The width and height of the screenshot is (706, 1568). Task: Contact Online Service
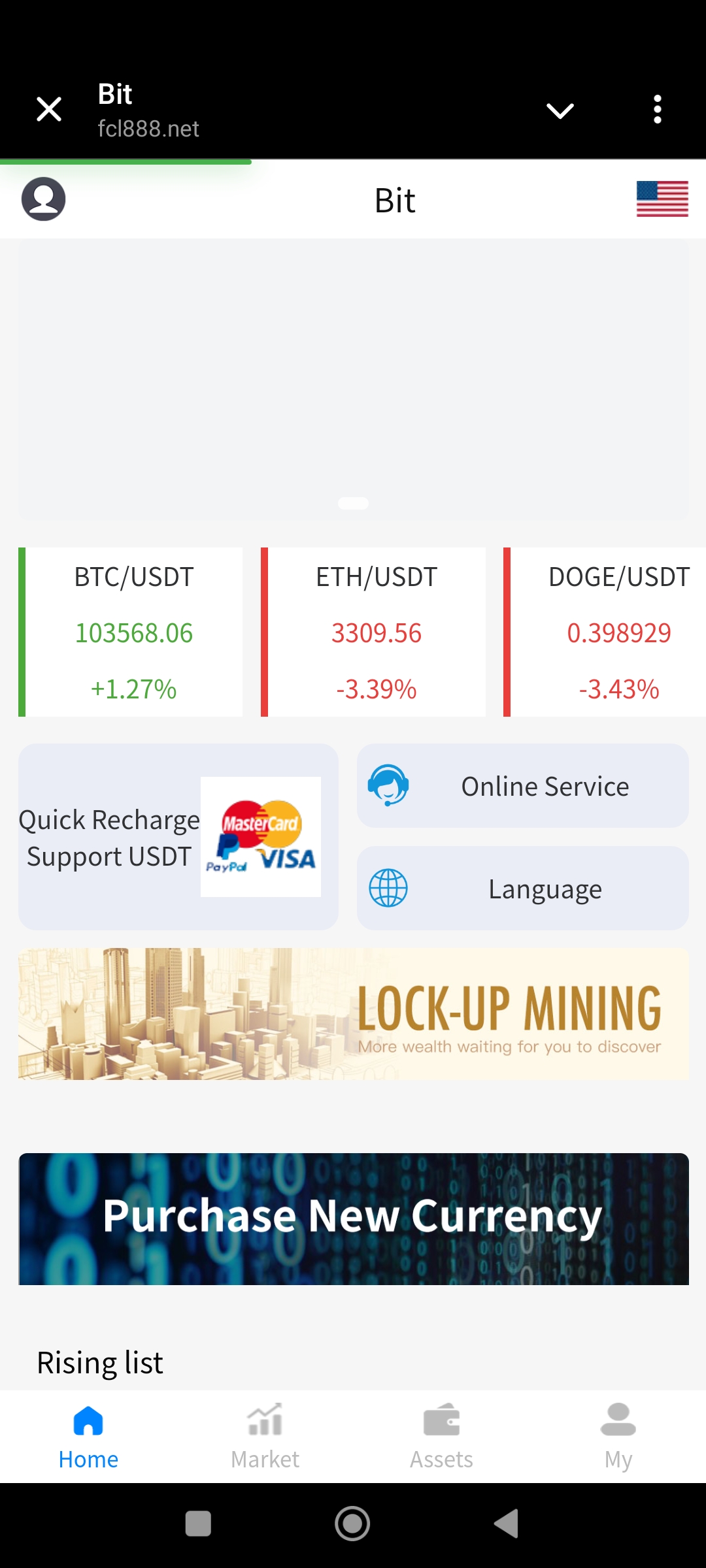pos(522,786)
